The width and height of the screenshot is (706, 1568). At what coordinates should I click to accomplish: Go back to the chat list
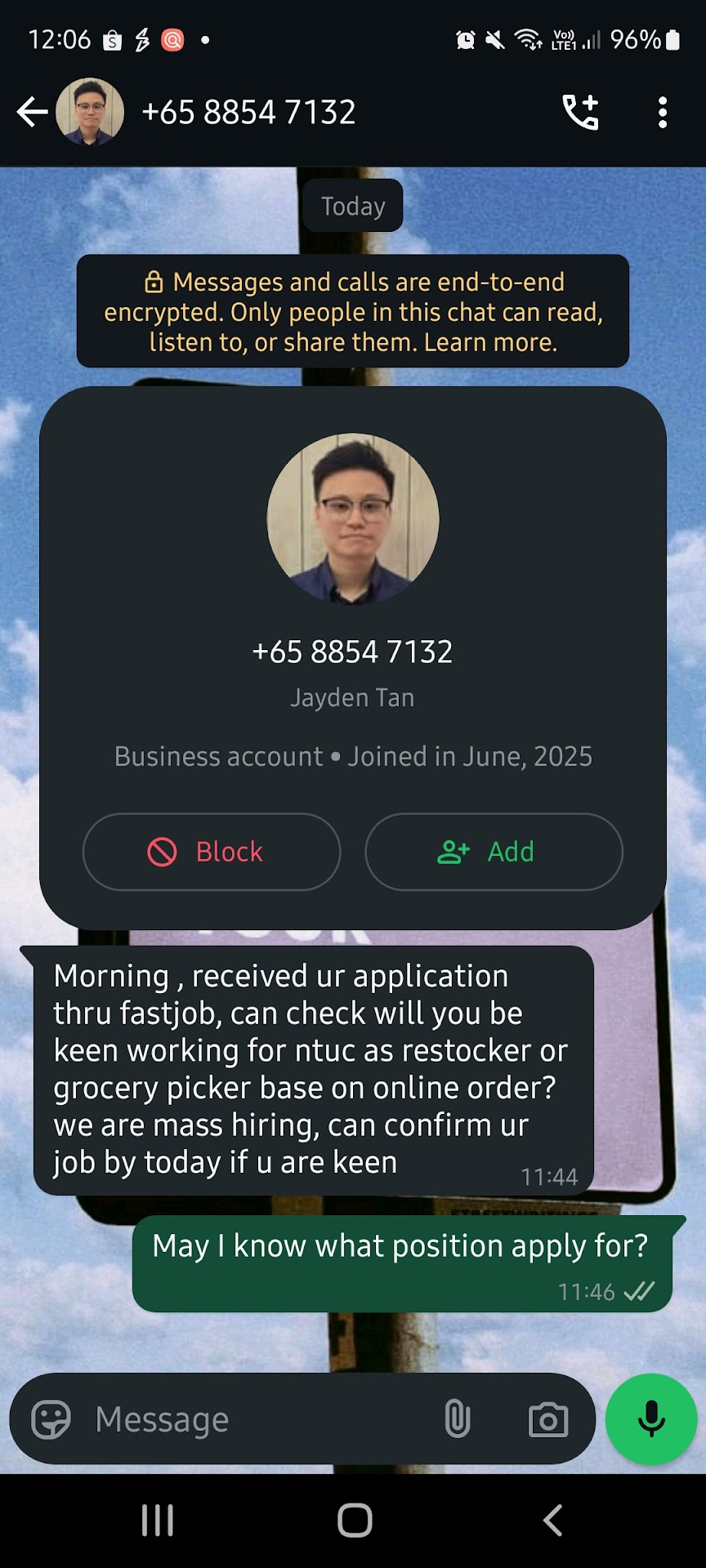click(x=32, y=112)
